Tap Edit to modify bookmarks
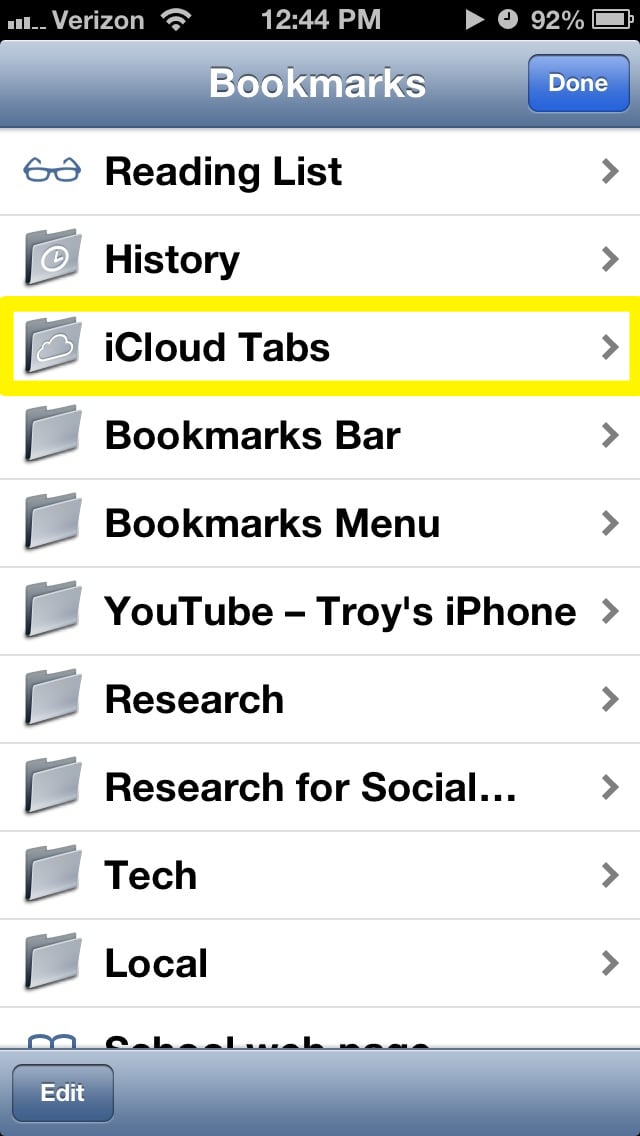 click(63, 1093)
